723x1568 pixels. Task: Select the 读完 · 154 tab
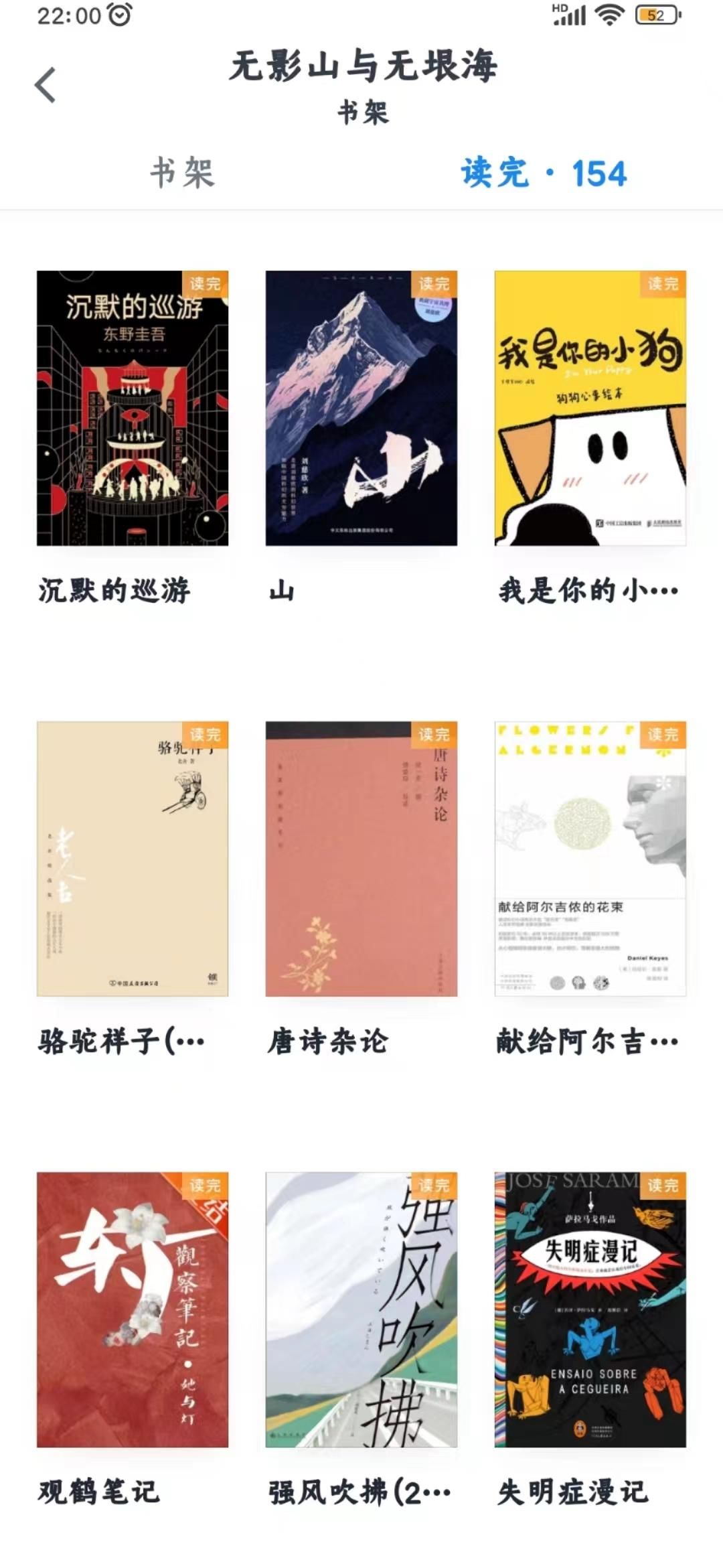(544, 173)
